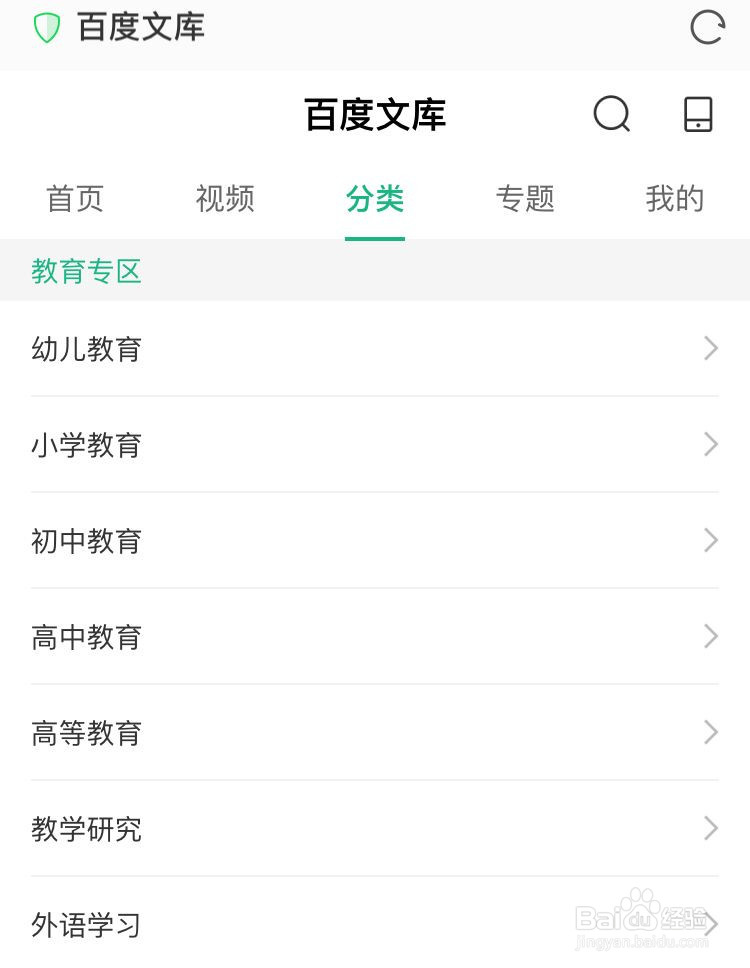Tap the phone/device icon next to search
This screenshot has height=968, width=750.
[x=698, y=114]
